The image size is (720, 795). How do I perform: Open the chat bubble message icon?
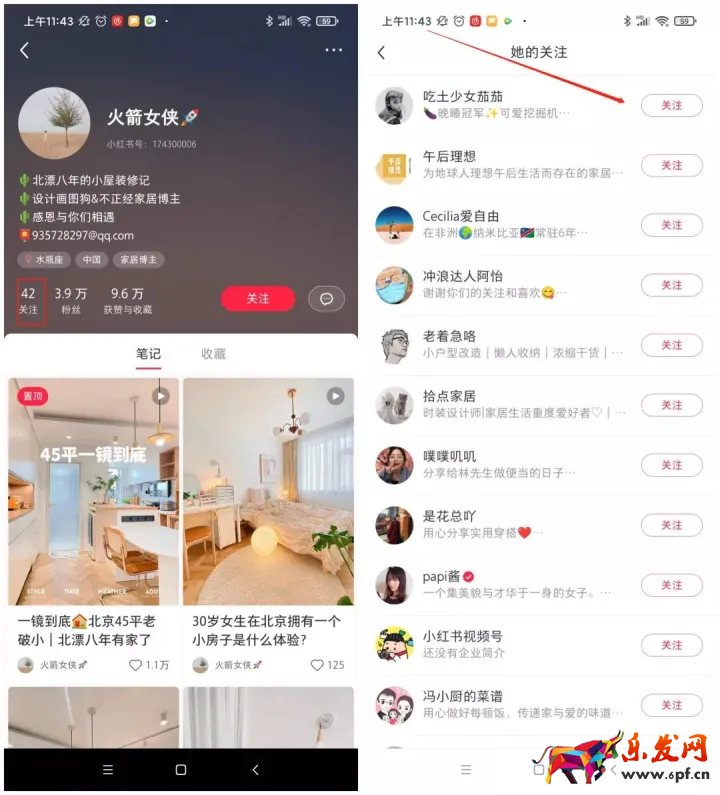pyautogui.click(x=326, y=298)
